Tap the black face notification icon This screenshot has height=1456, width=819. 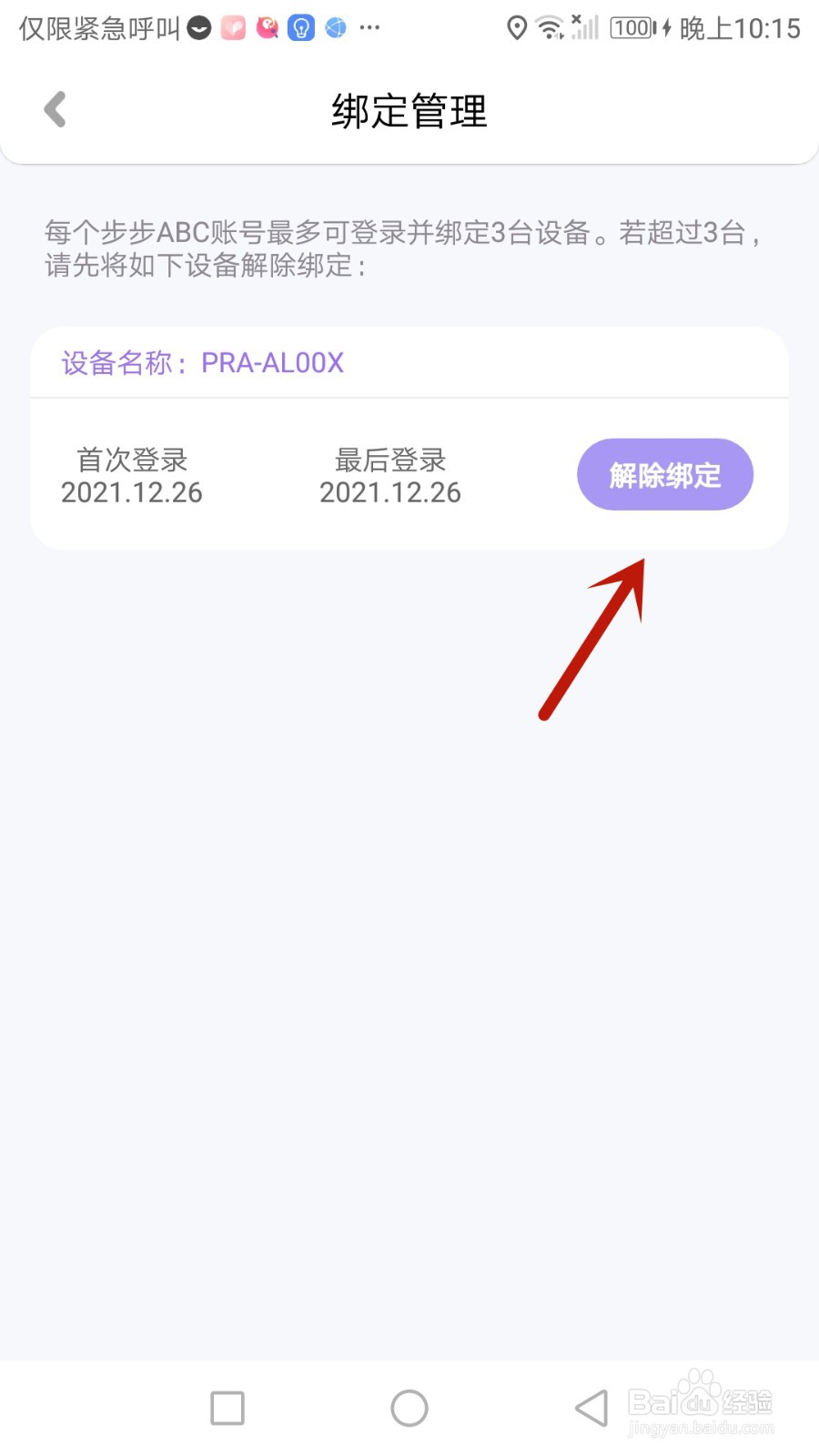coord(198,27)
